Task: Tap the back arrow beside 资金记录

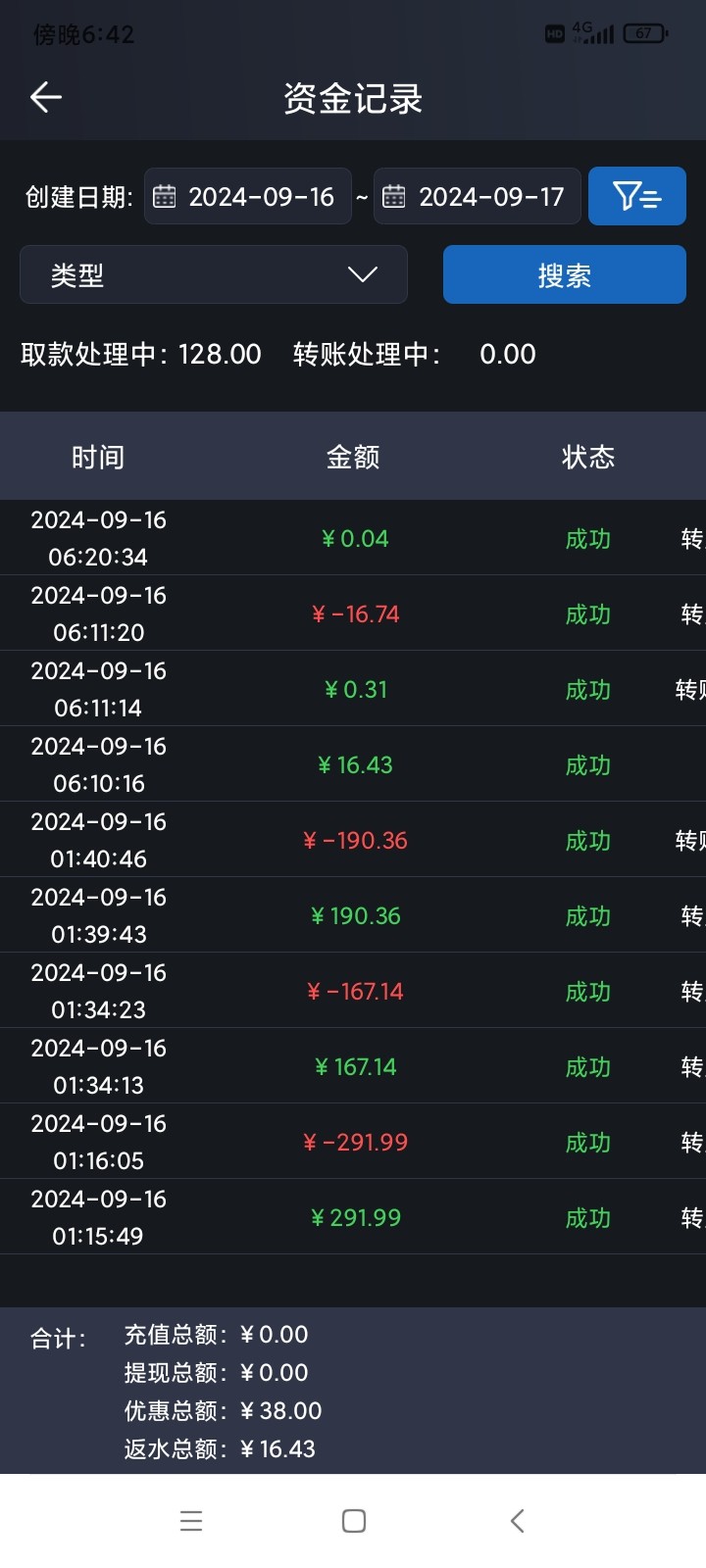Action: point(45,97)
